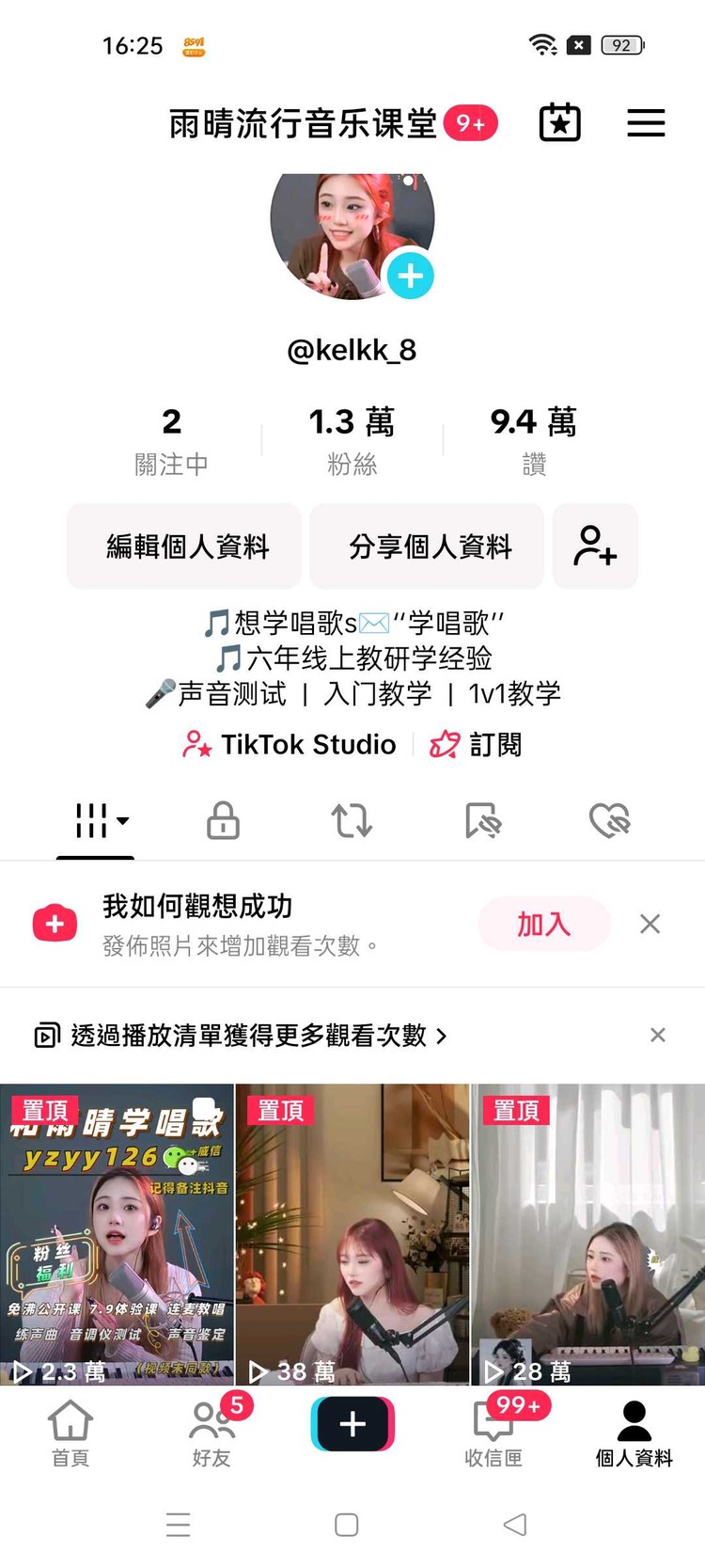Dismiss the 我如何觀想成功 prompt card
Image resolution: width=705 pixels, height=1568 pixels.
click(x=650, y=924)
